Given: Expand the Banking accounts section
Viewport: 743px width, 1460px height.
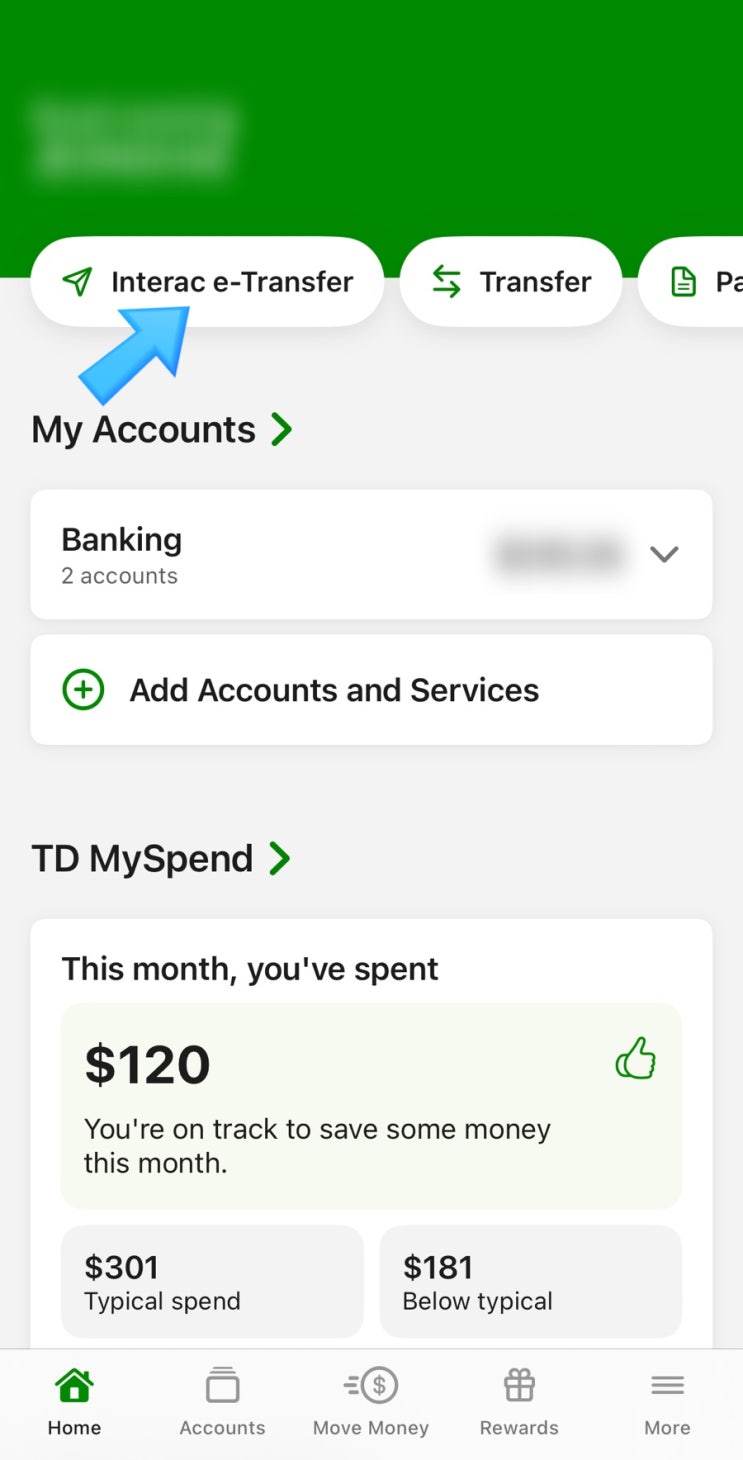Looking at the screenshot, I should point(663,554).
